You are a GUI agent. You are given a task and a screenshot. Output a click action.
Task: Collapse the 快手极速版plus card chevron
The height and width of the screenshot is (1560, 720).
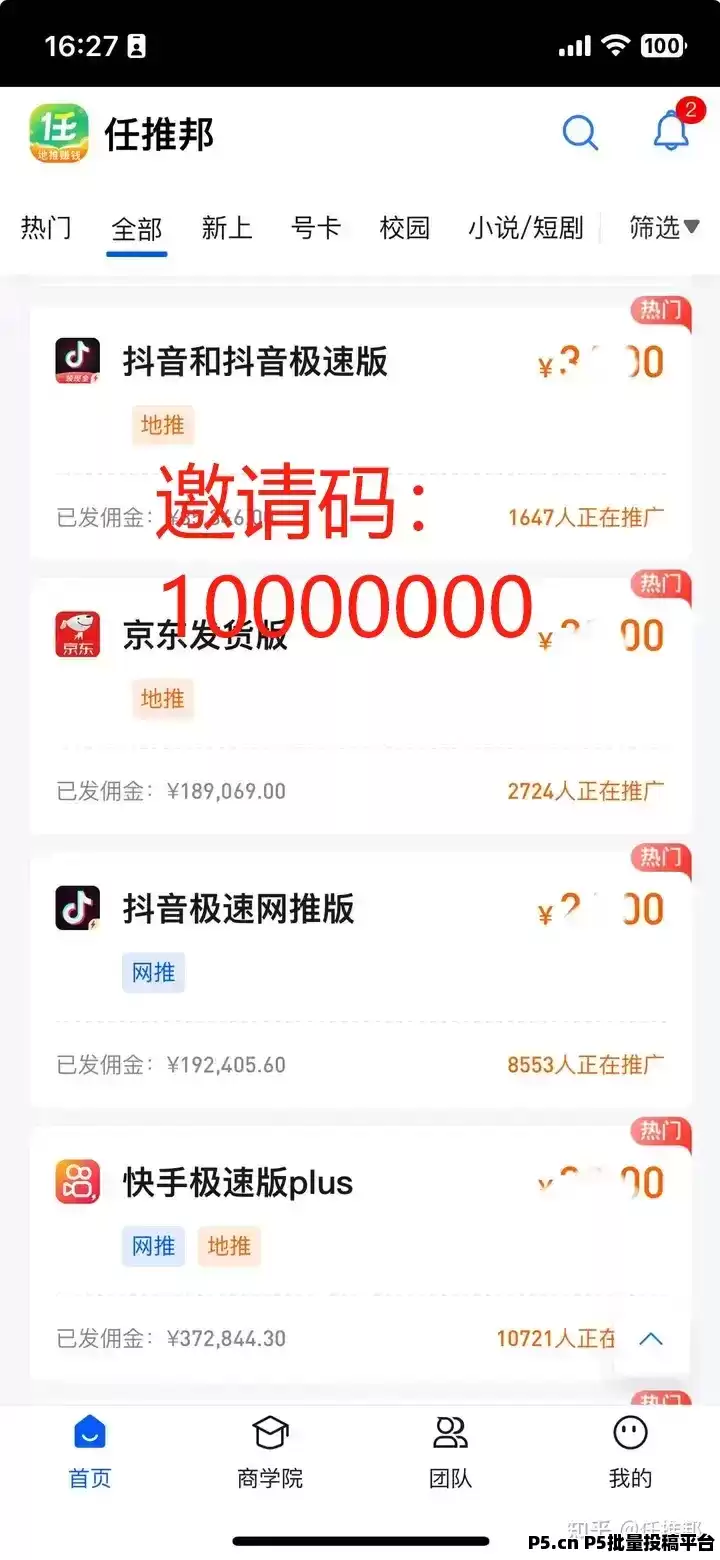652,1339
